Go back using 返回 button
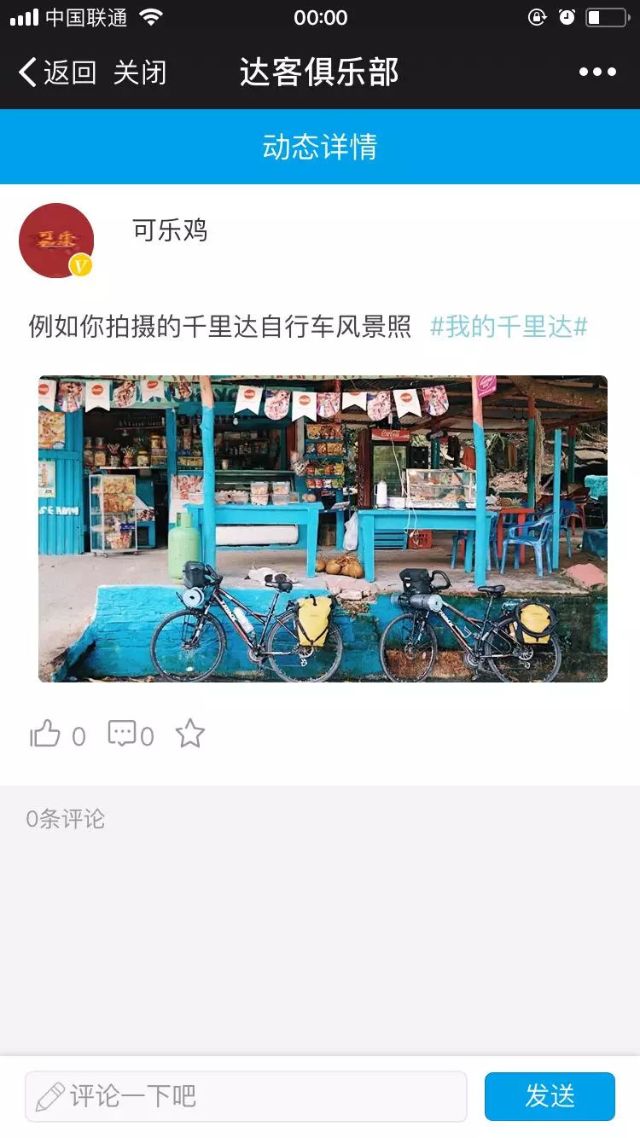 tap(57, 72)
